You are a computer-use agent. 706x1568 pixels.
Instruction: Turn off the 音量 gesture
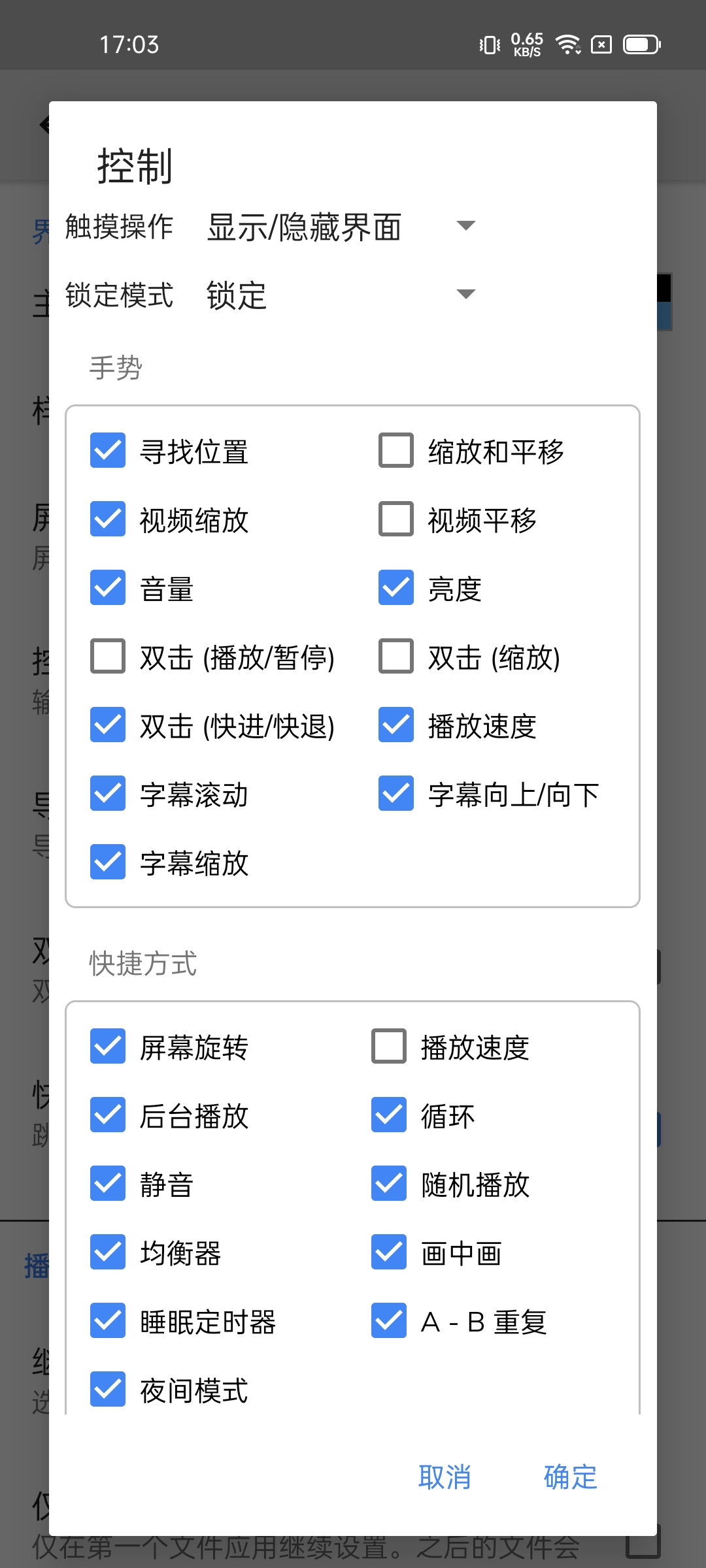[x=108, y=588]
